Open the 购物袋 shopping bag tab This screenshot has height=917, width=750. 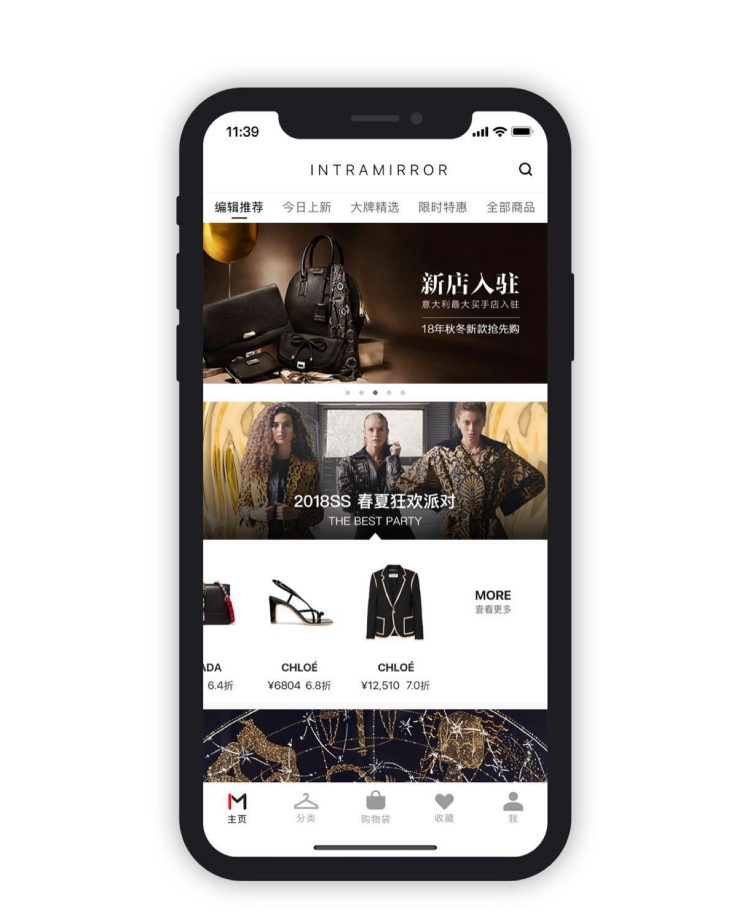coord(375,808)
